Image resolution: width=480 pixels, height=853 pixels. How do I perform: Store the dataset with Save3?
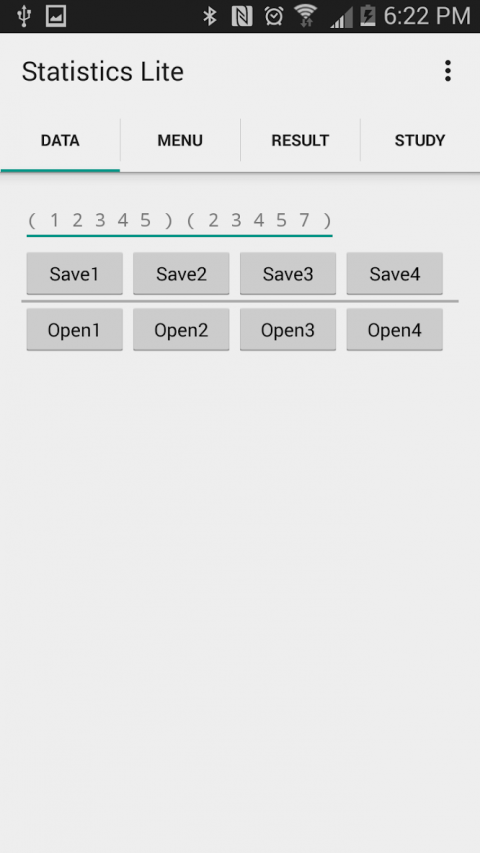point(288,274)
